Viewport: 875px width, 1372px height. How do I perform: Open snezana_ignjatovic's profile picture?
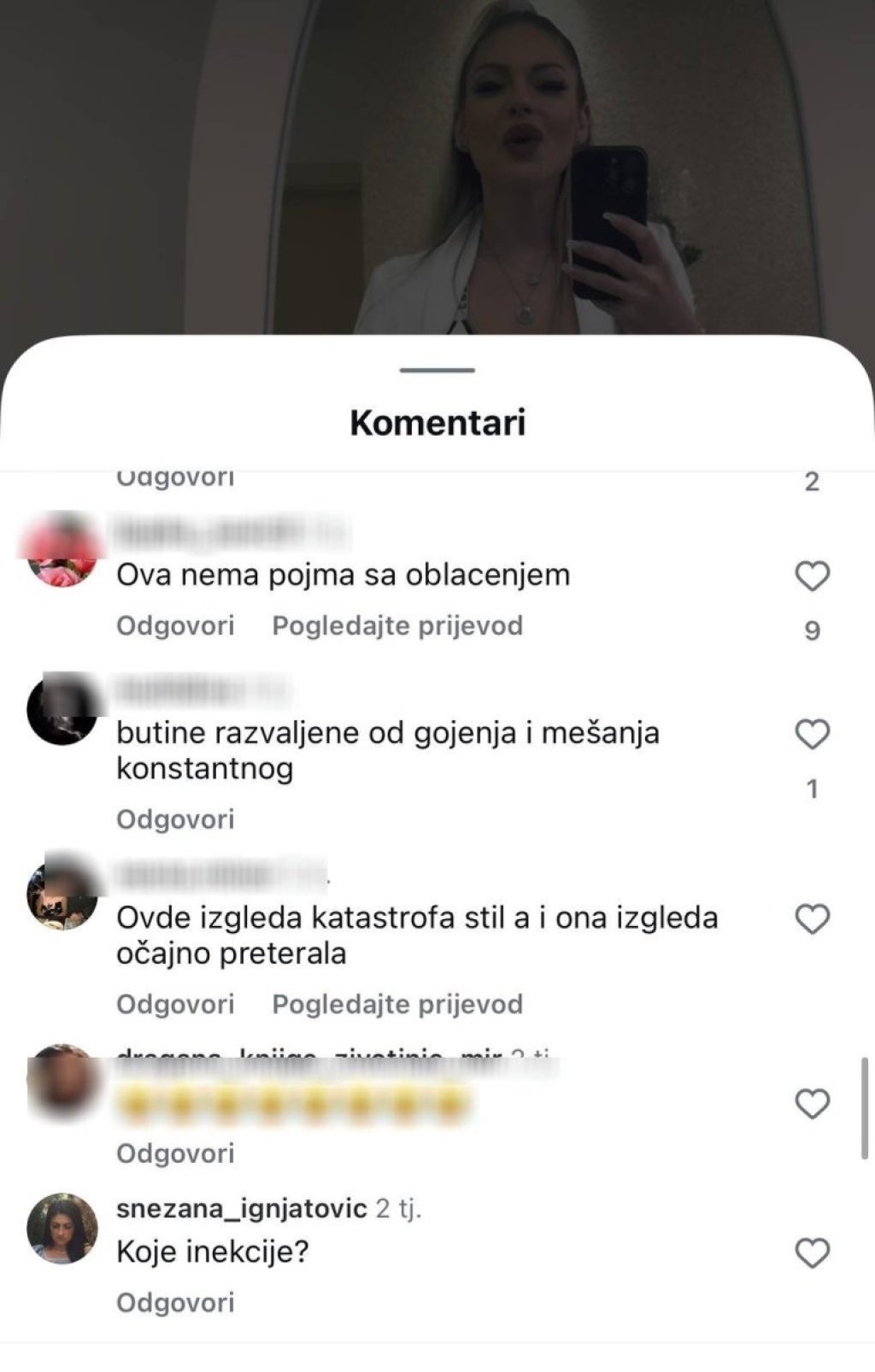pos(62,1228)
